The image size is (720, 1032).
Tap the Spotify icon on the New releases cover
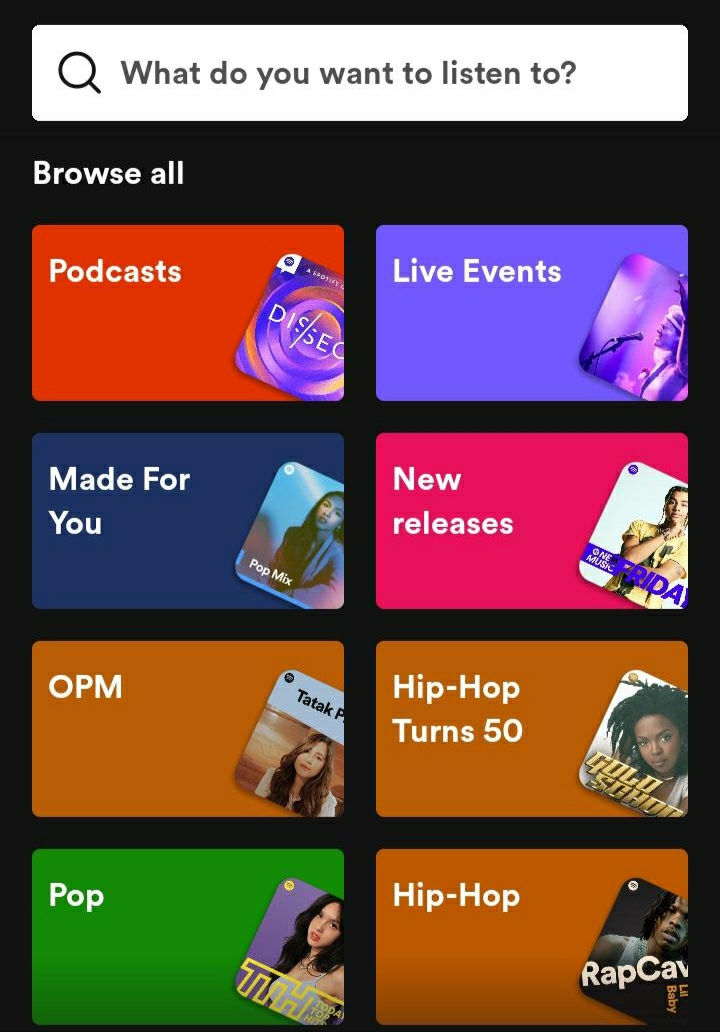coord(632,470)
